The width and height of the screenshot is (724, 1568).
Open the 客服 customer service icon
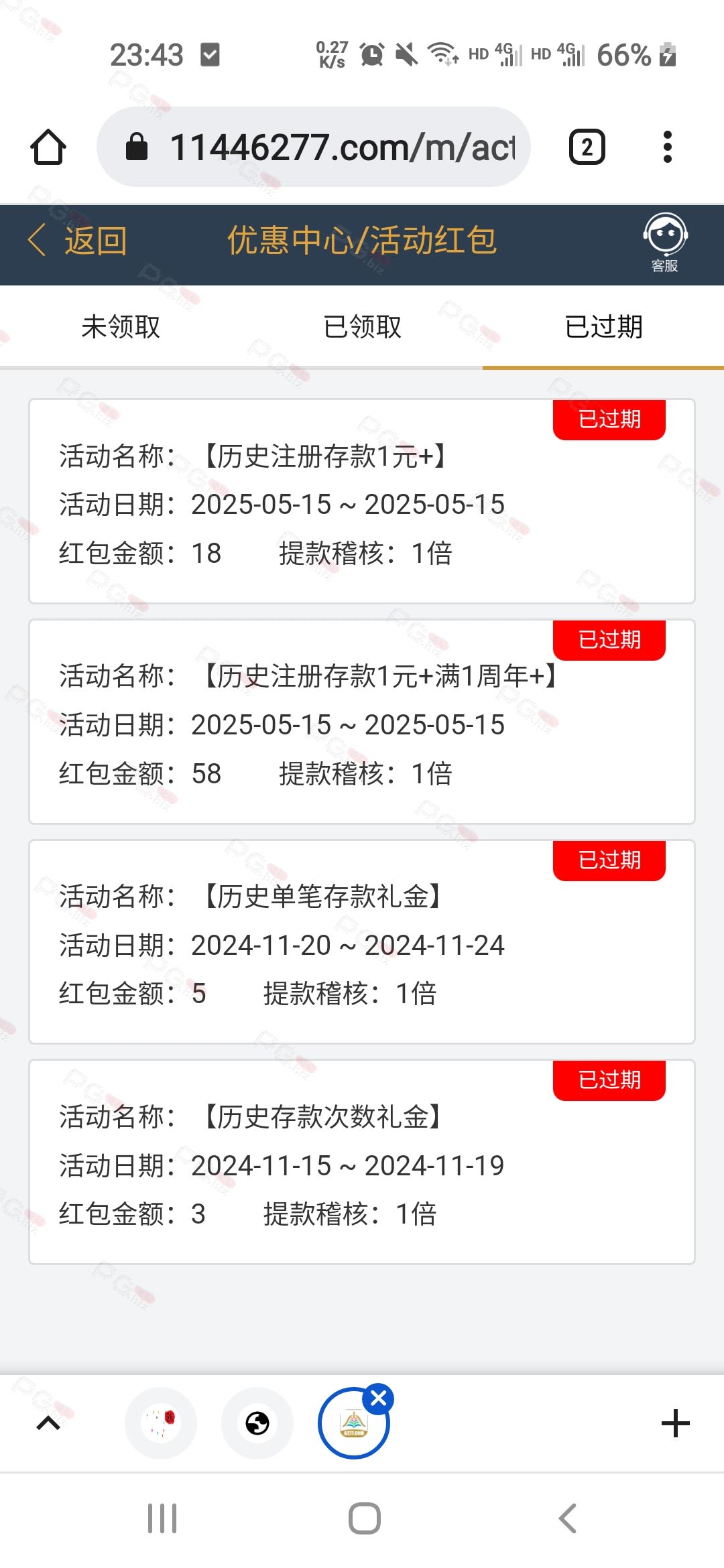[664, 243]
